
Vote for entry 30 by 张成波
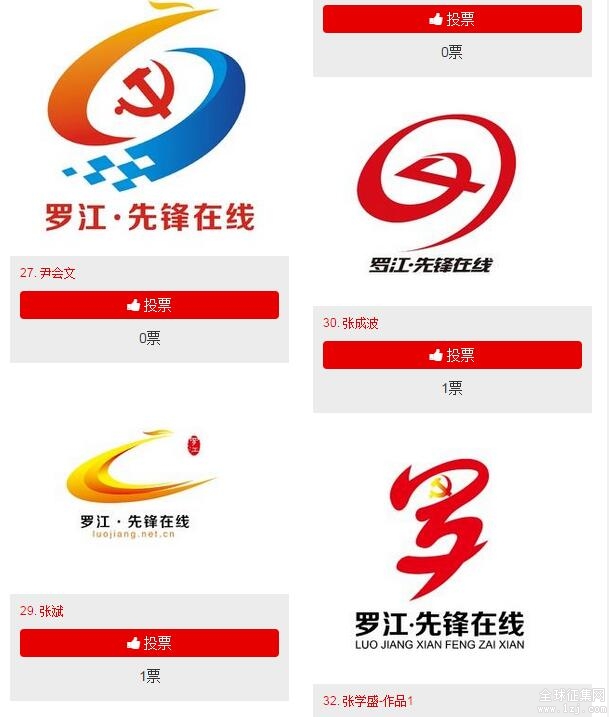click(x=452, y=355)
